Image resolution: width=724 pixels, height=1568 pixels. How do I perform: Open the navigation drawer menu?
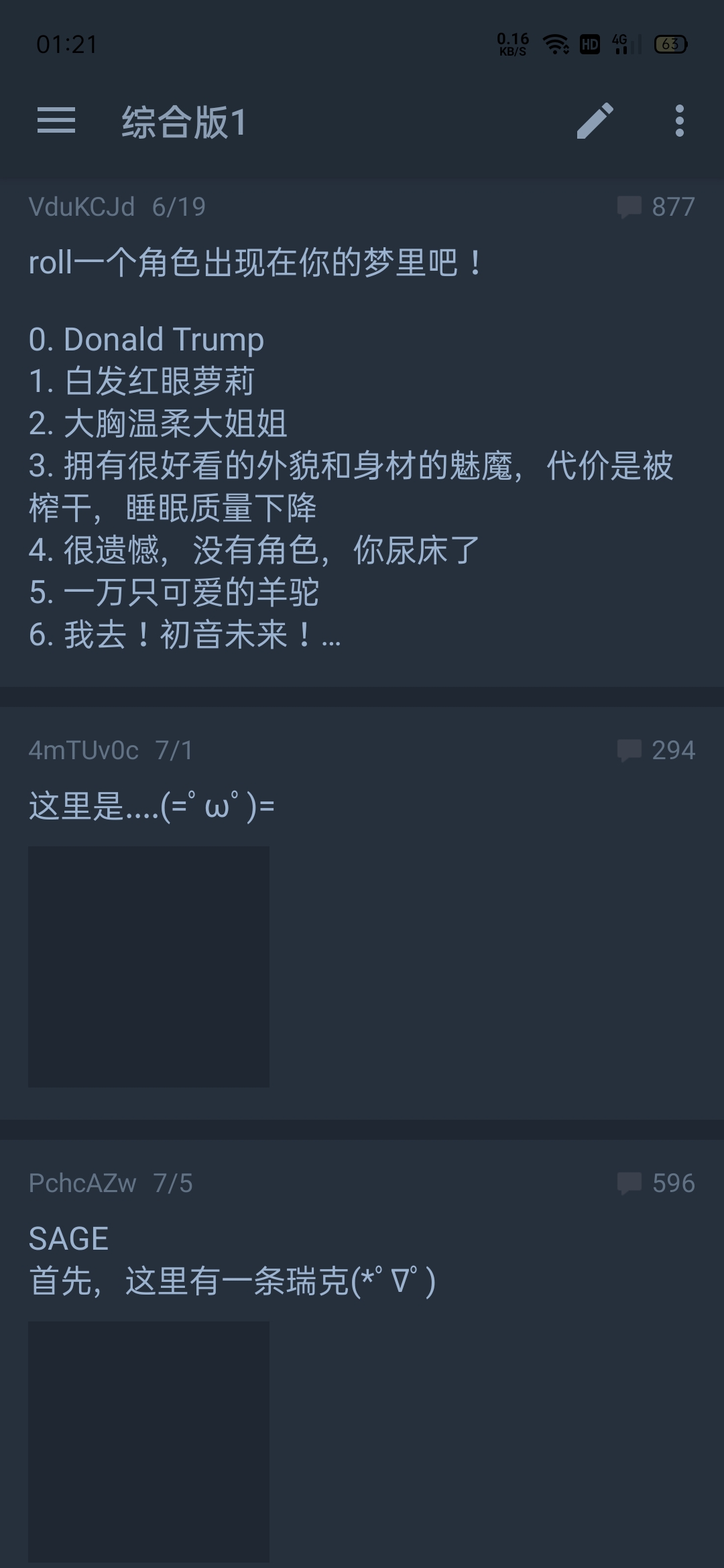coord(56,121)
